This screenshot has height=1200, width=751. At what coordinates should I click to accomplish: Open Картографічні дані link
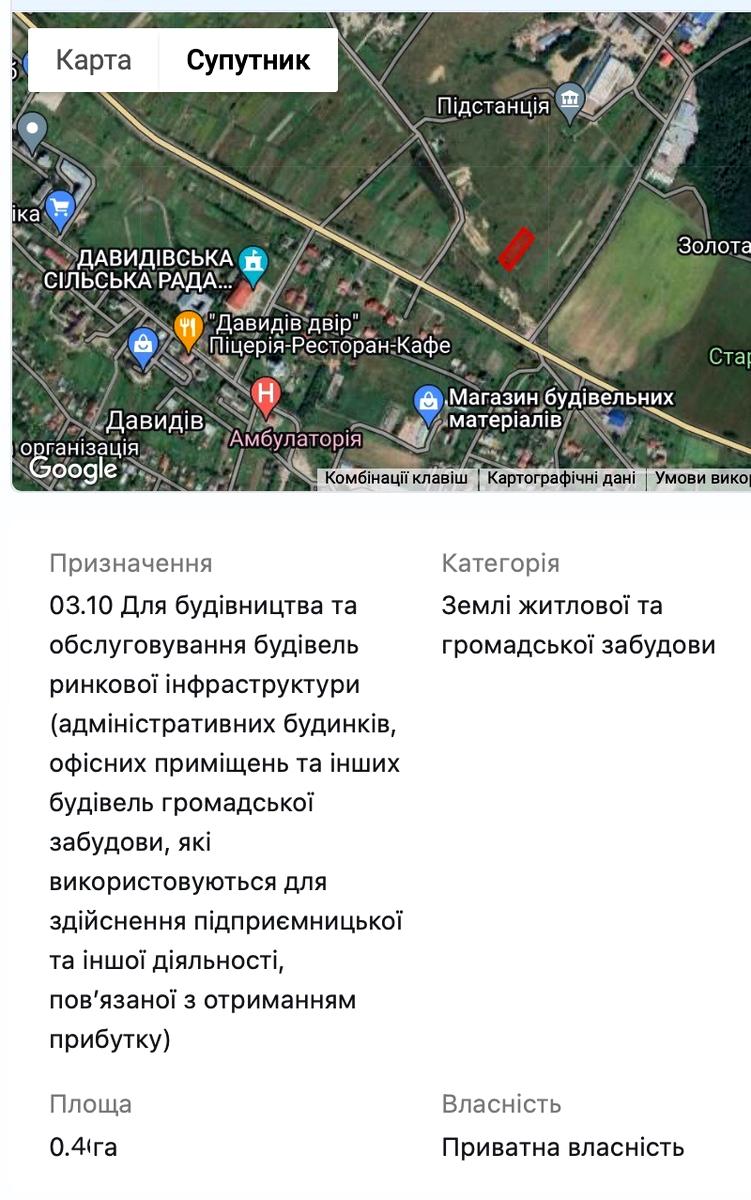coord(561,479)
